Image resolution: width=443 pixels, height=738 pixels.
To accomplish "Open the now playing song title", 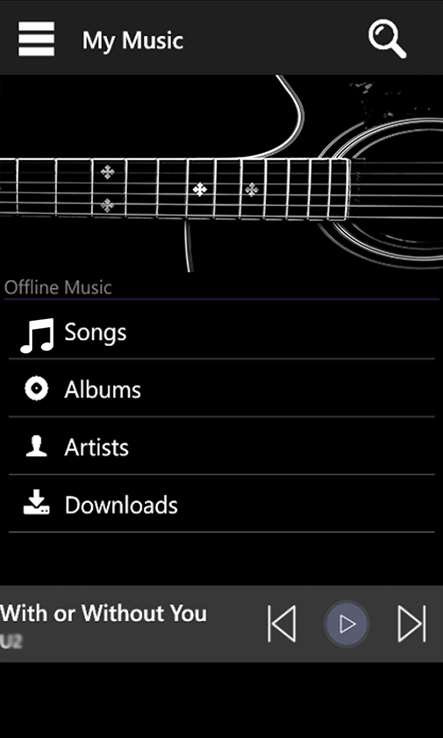I will 104,614.
